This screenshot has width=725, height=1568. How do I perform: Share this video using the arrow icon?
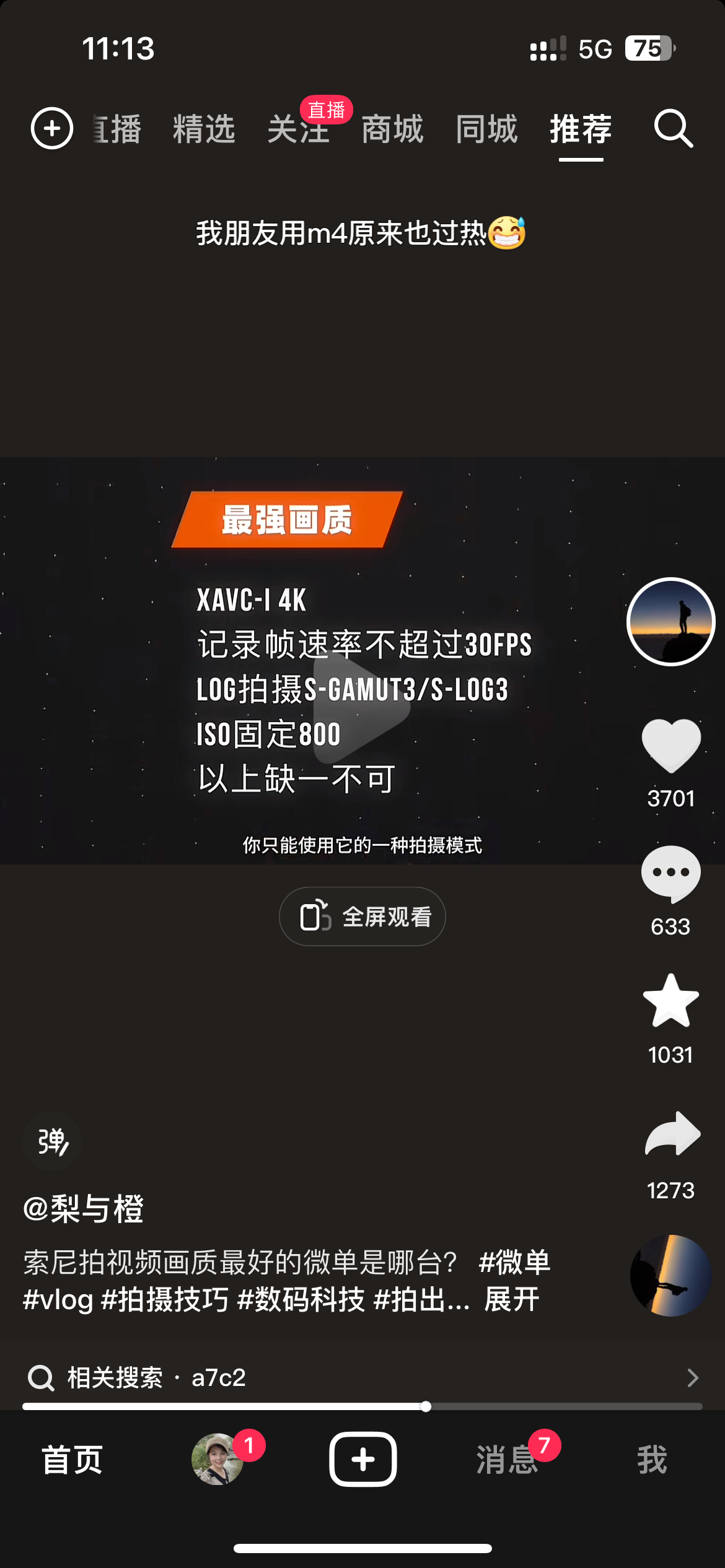[x=672, y=1134]
